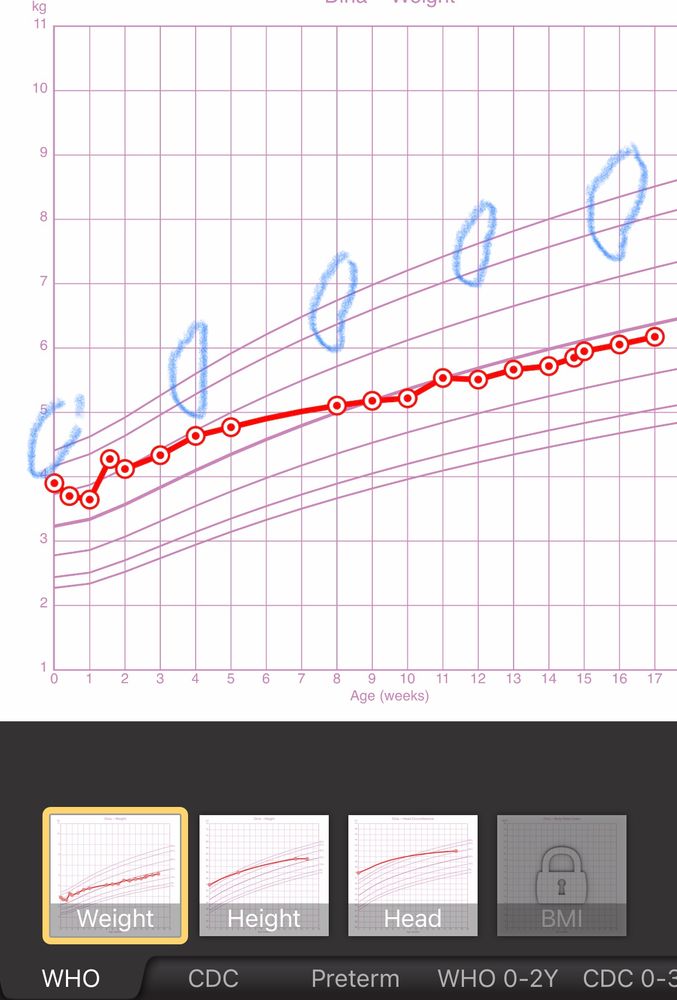The width and height of the screenshot is (677, 1000).
Task: Tap the locked BMI chart
Action: pyautogui.click(x=561, y=876)
